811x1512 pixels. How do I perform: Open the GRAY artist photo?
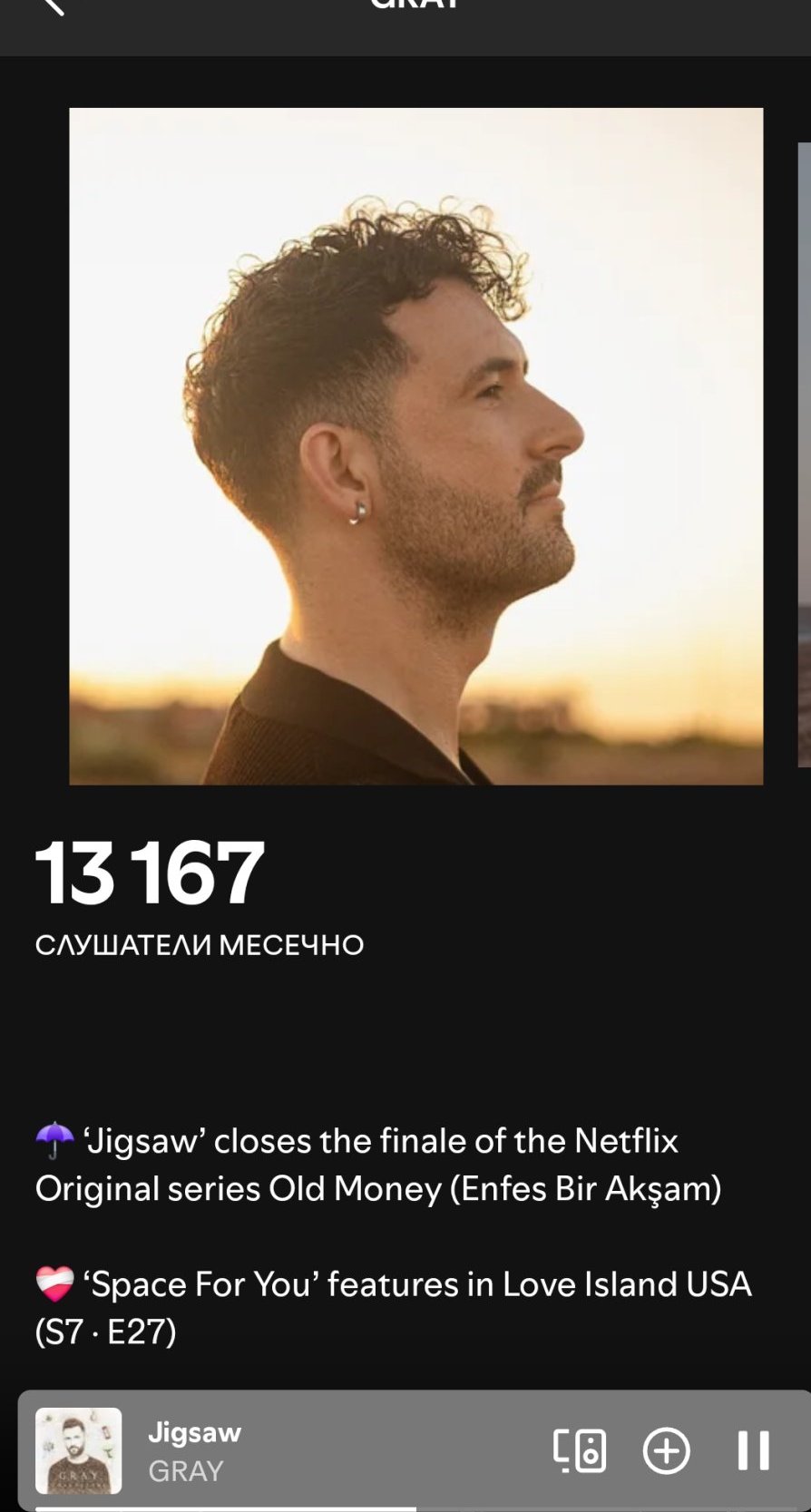[x=415, y=445]
